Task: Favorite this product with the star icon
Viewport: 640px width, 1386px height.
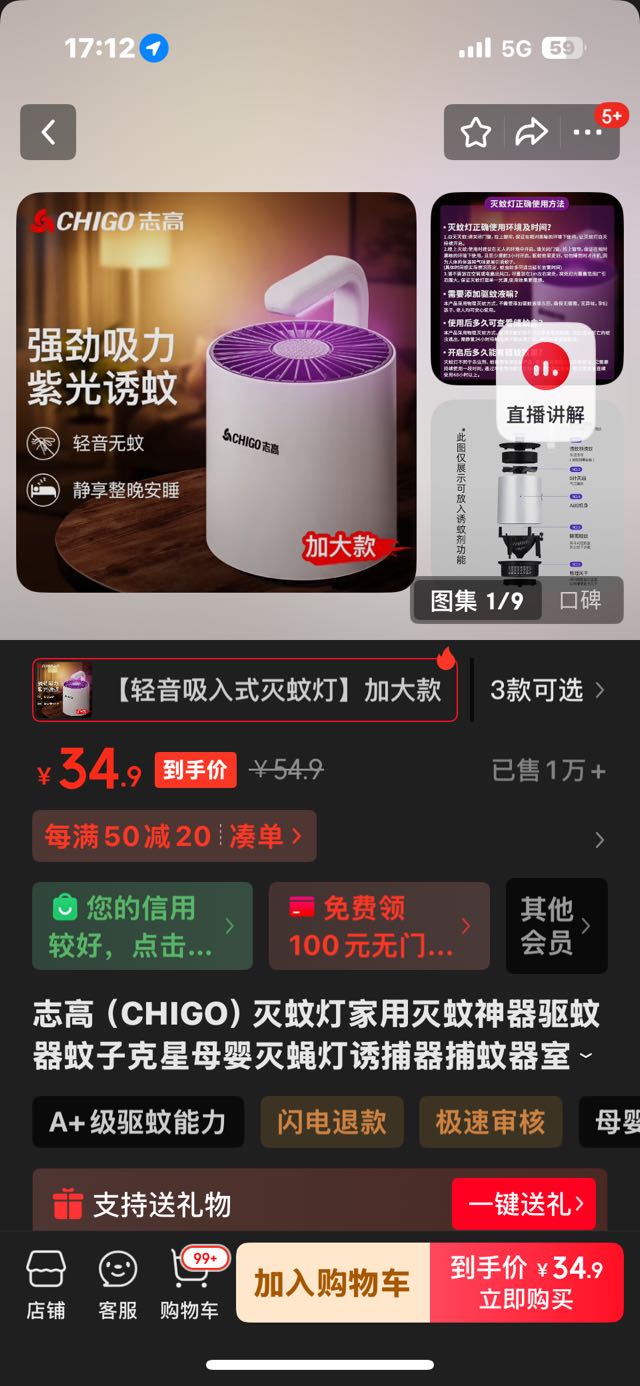Action: coord(476,132)
